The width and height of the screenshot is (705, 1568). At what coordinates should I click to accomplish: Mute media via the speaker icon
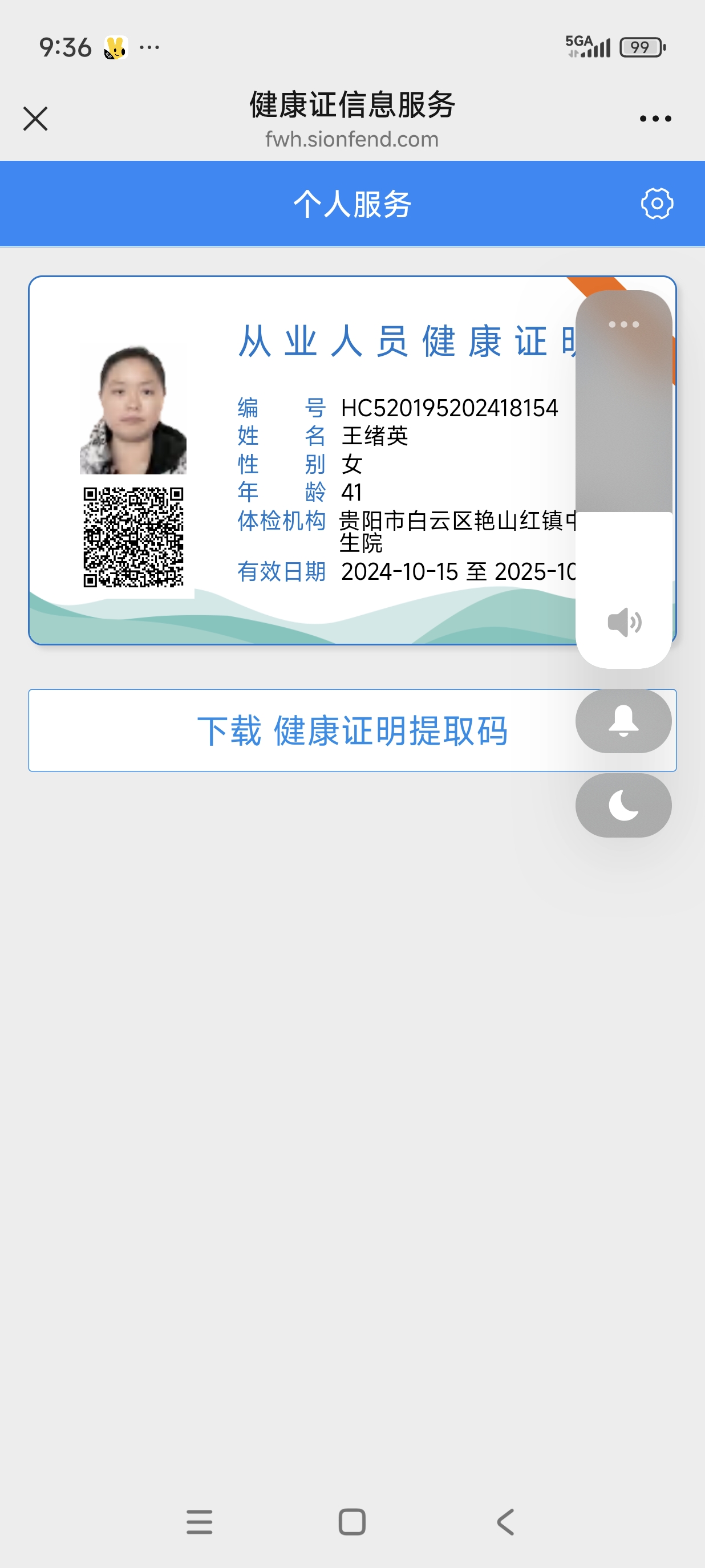(x=623, y=622)
